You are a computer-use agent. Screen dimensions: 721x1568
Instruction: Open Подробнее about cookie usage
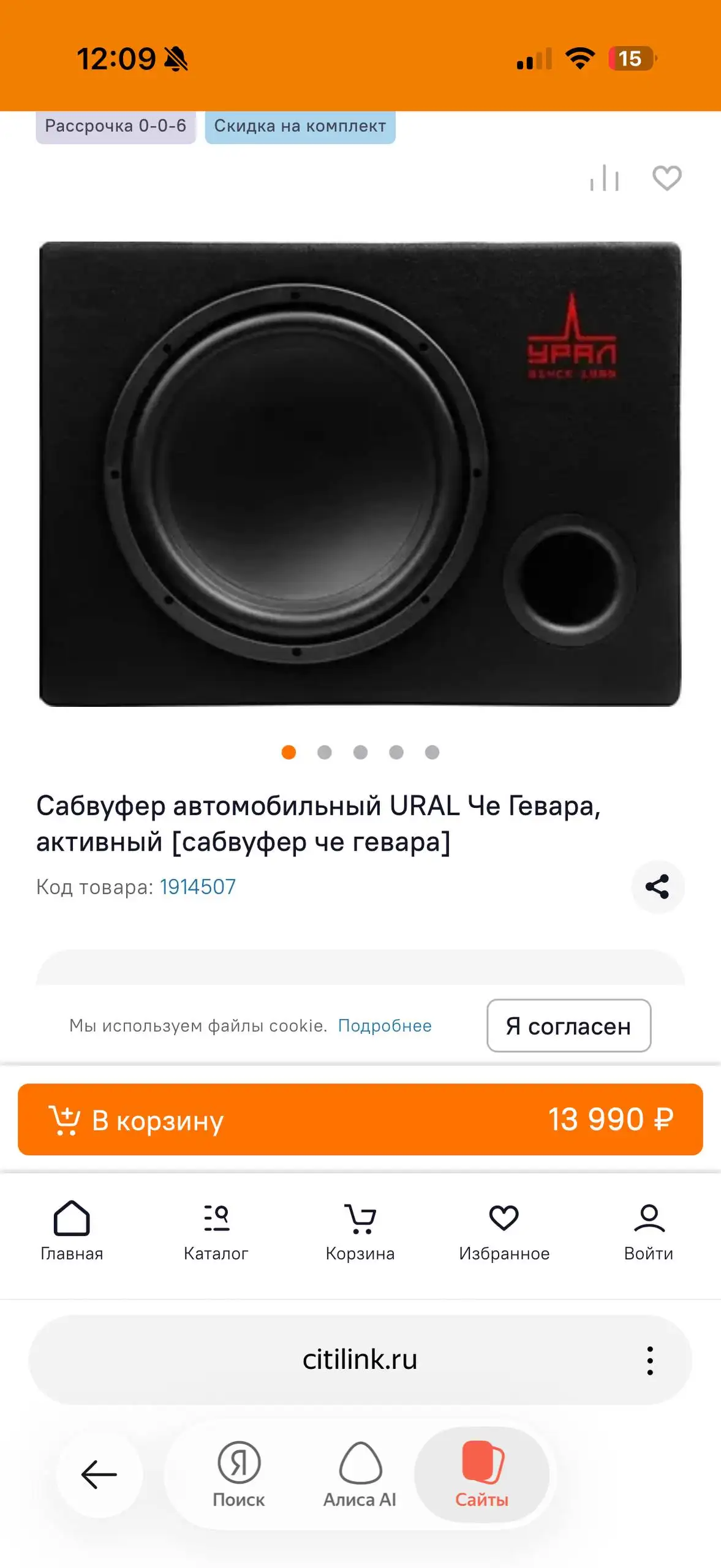tap(385, 1020)
